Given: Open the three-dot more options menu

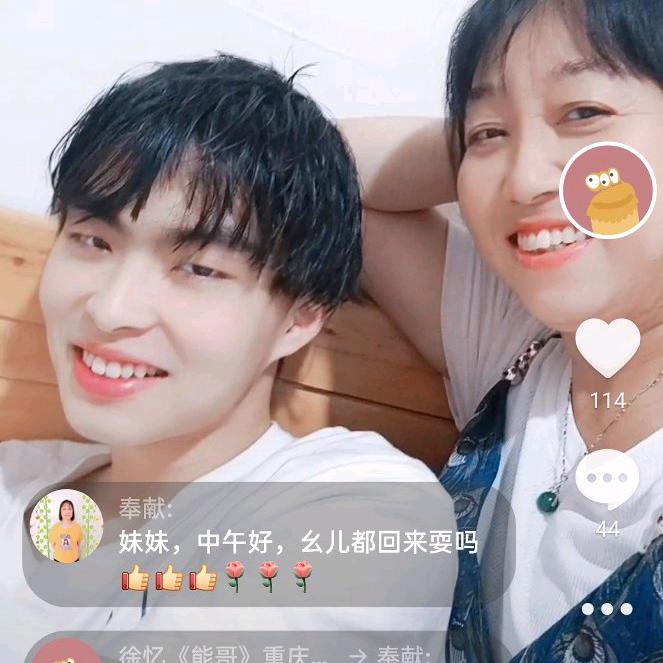Looking at the screenshot, I should click(x=607, y=609).
